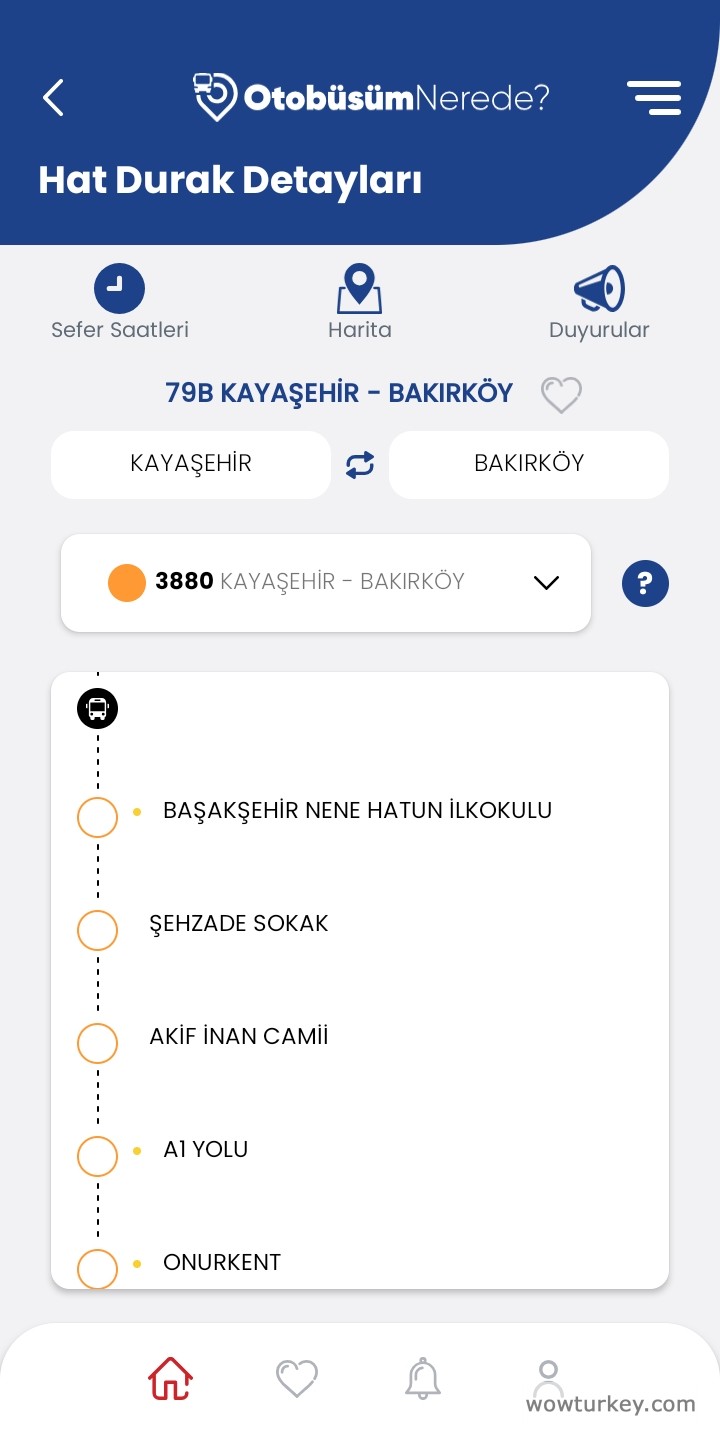
Task: Open Duyurular announcements
Action: (599, 302)
